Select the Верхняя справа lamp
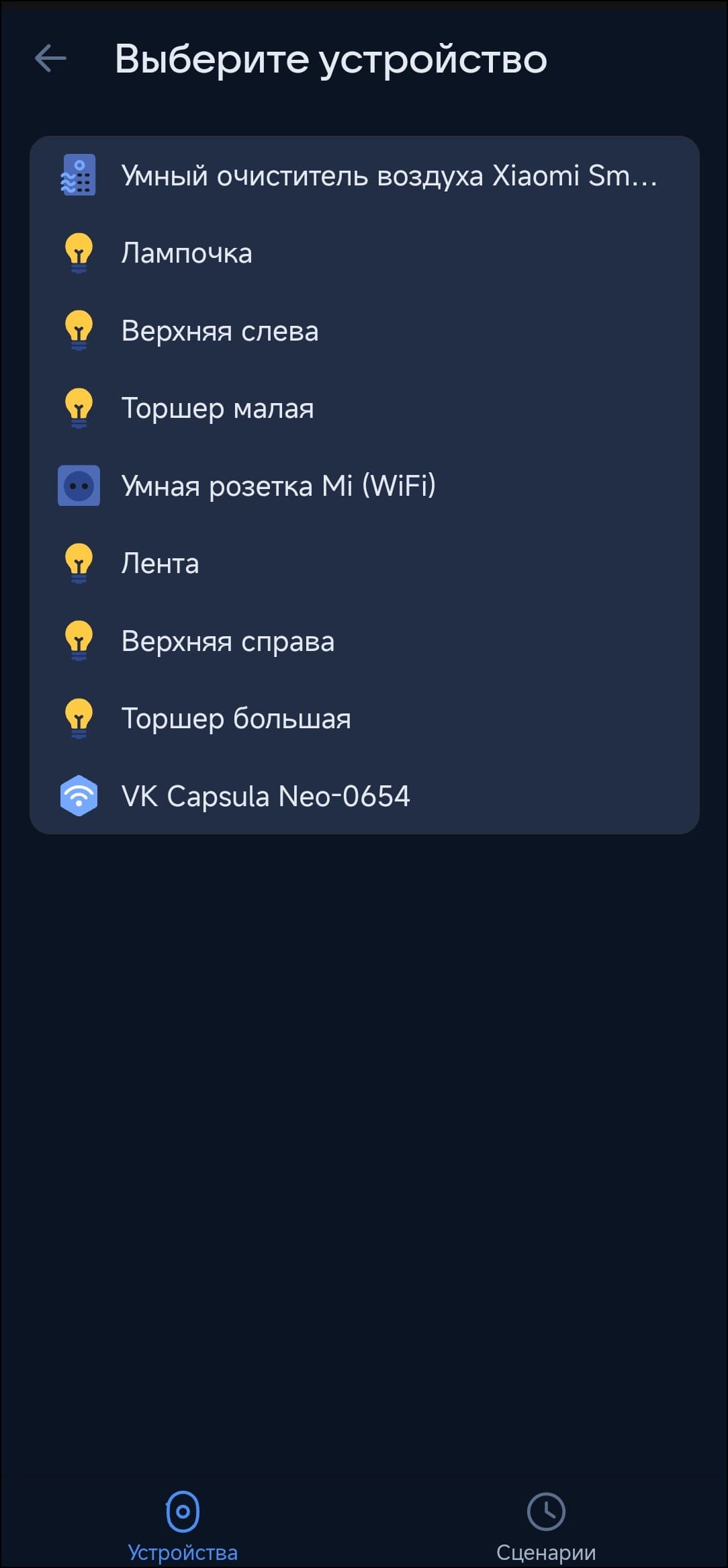The width and height of the screenshot is (728, 1568). tap(364, 641)
